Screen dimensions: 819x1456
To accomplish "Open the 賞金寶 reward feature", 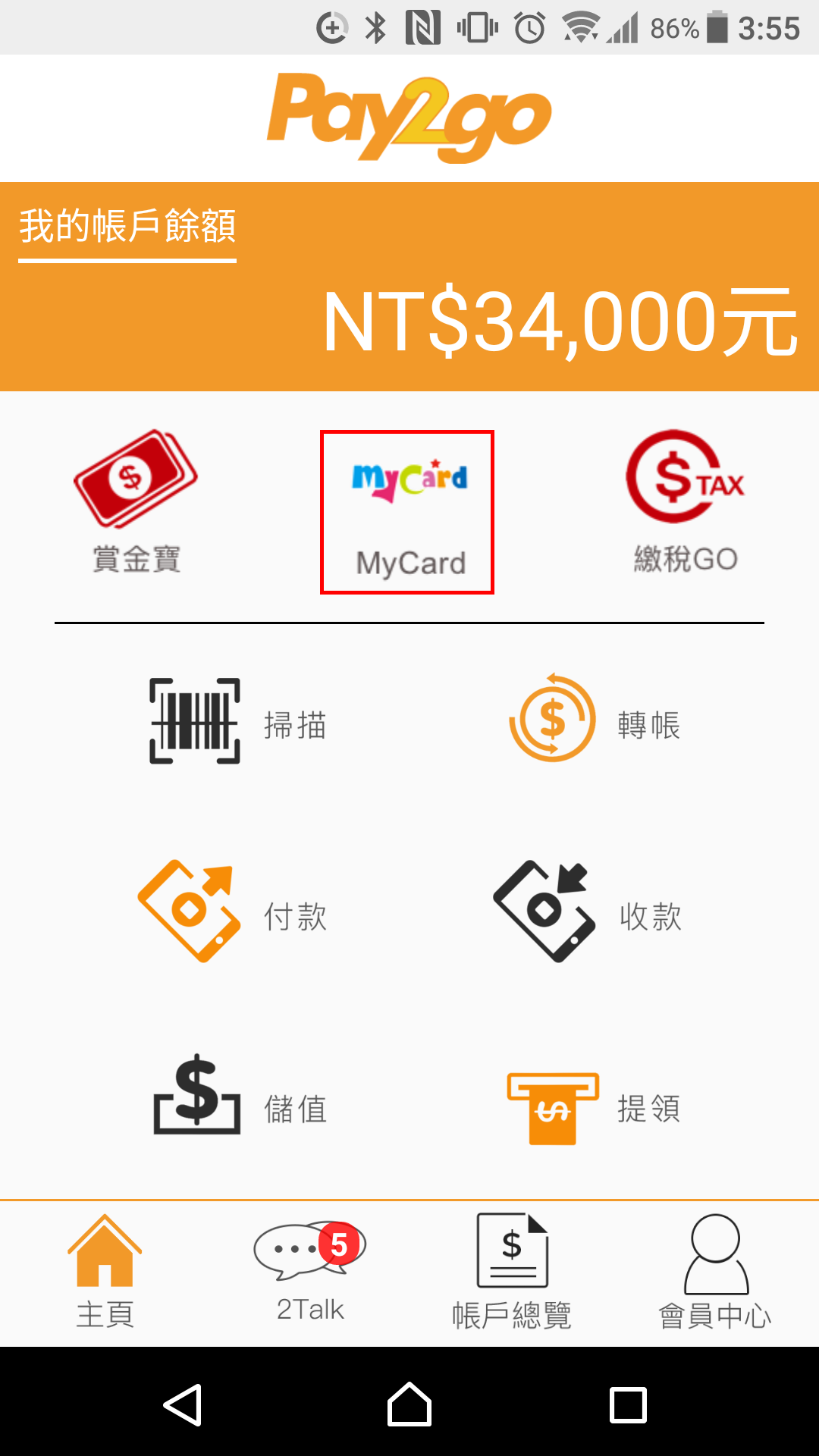I will [x=136, y=501].
